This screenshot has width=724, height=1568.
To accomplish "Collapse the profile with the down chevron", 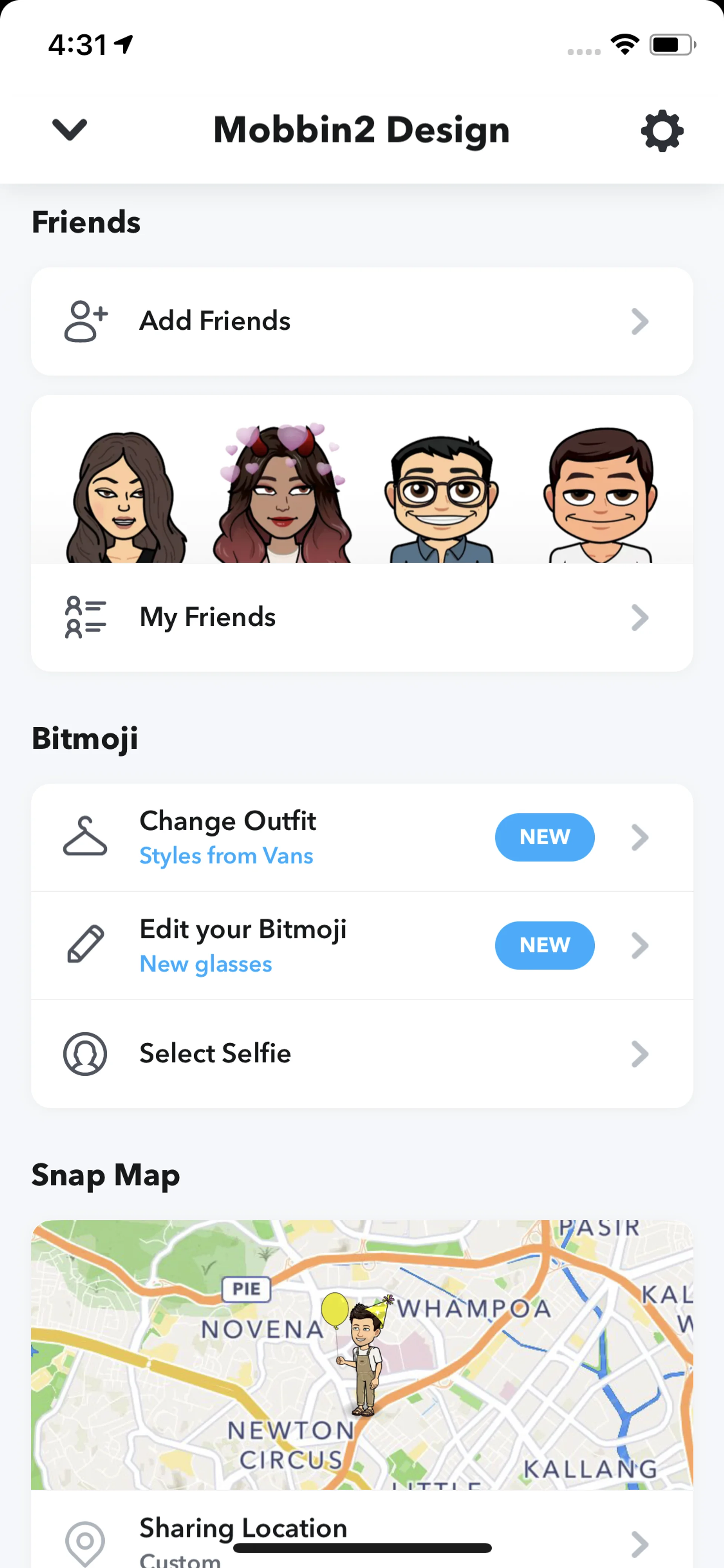I will [69, 129].
